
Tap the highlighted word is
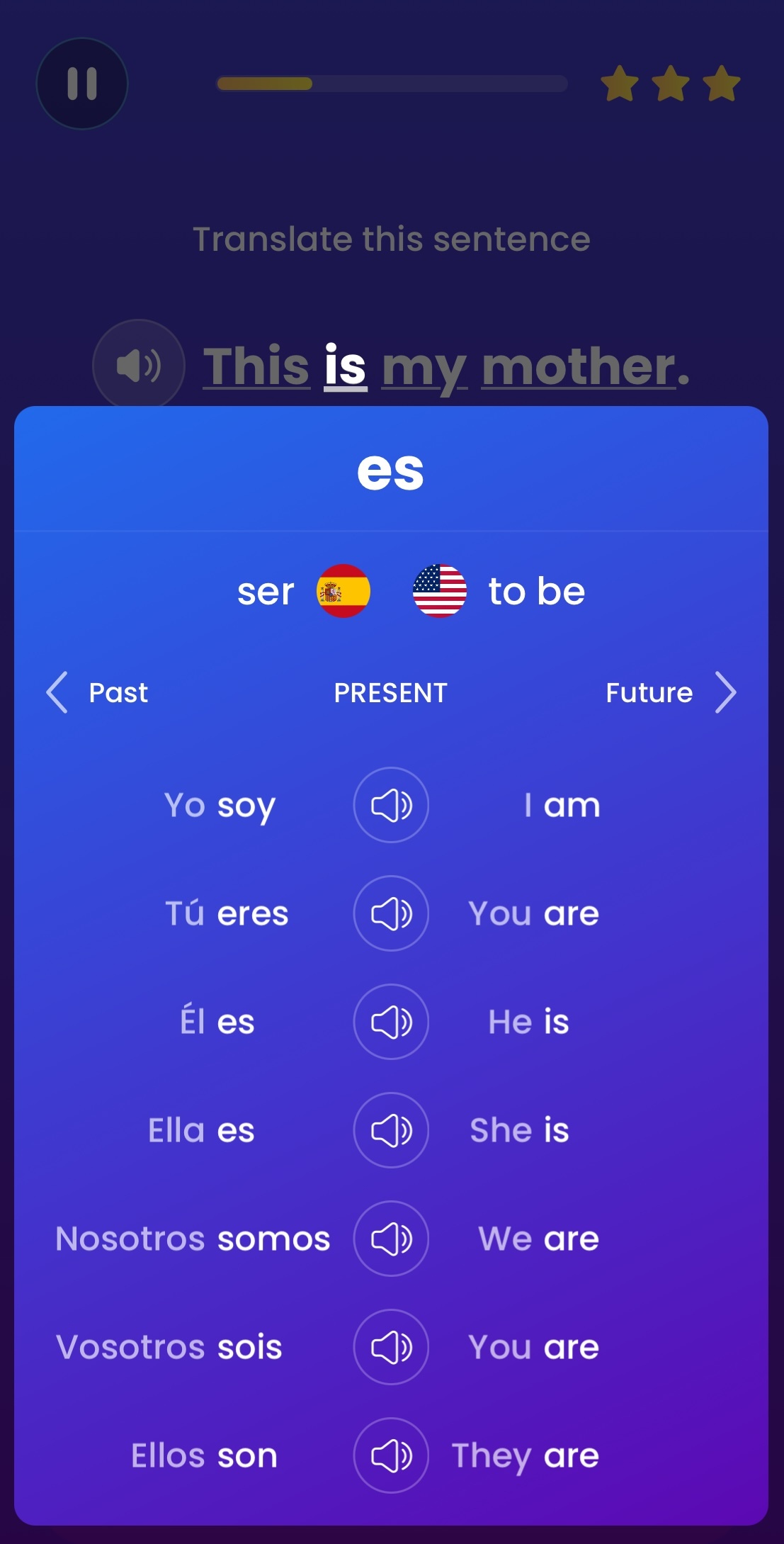point(345,366)
